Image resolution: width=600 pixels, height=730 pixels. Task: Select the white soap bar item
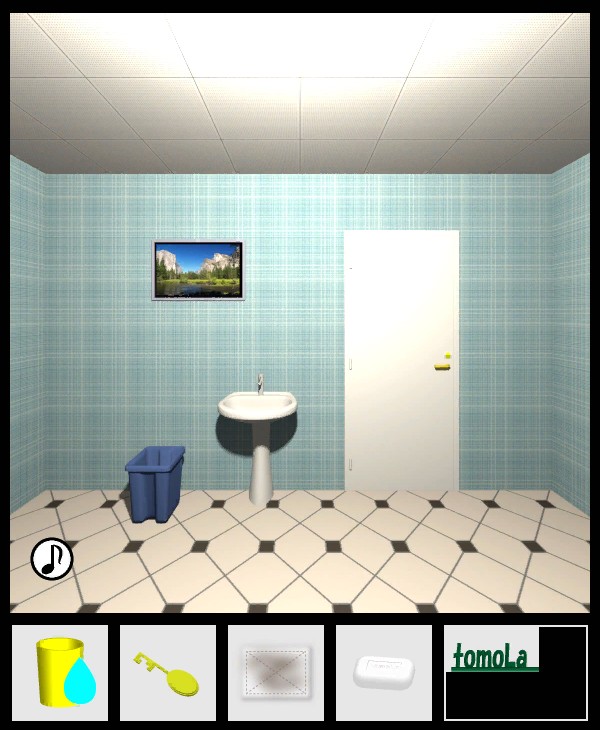(384, 672)
